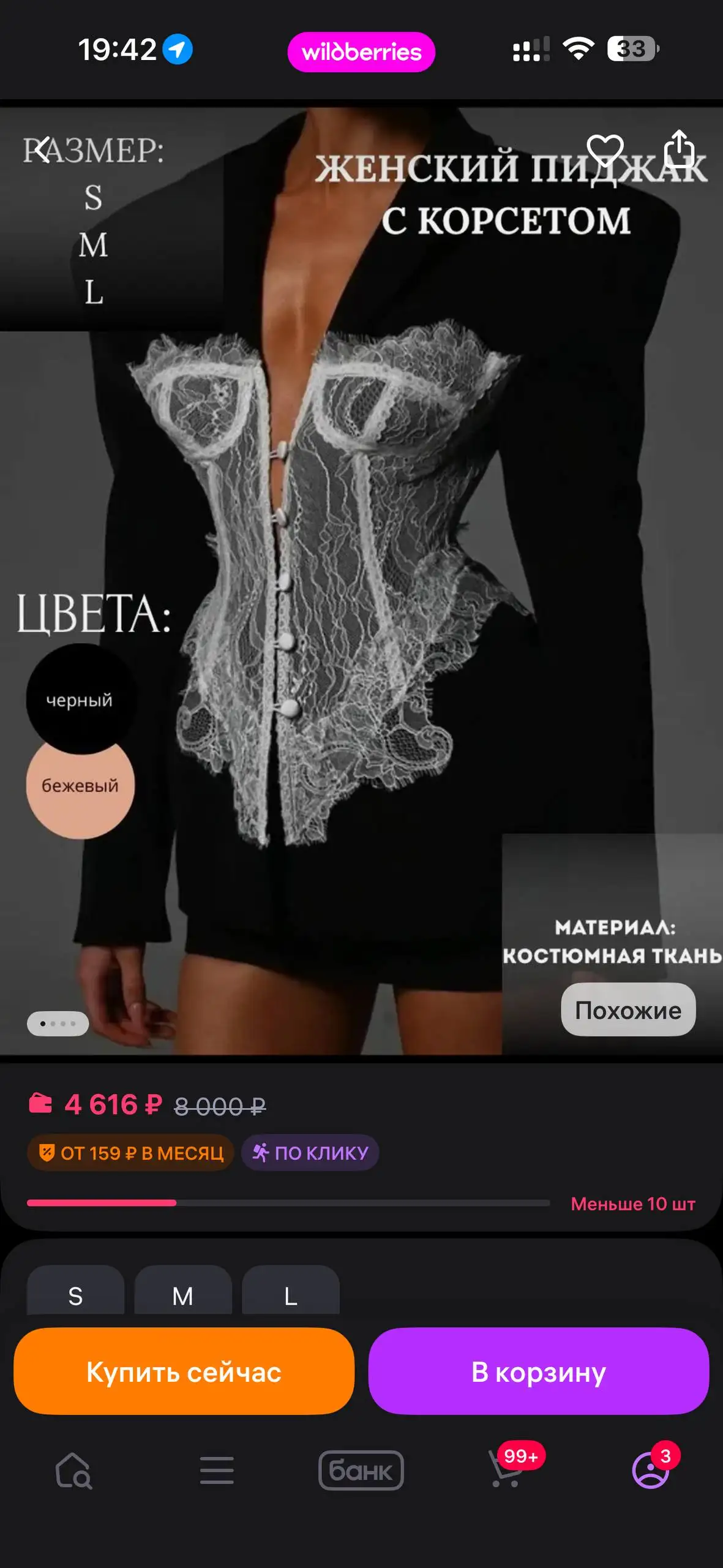Open the profile tab
Image resolution: width=723 pixels, height=1568 pixels.
(x=650, y=1470)
